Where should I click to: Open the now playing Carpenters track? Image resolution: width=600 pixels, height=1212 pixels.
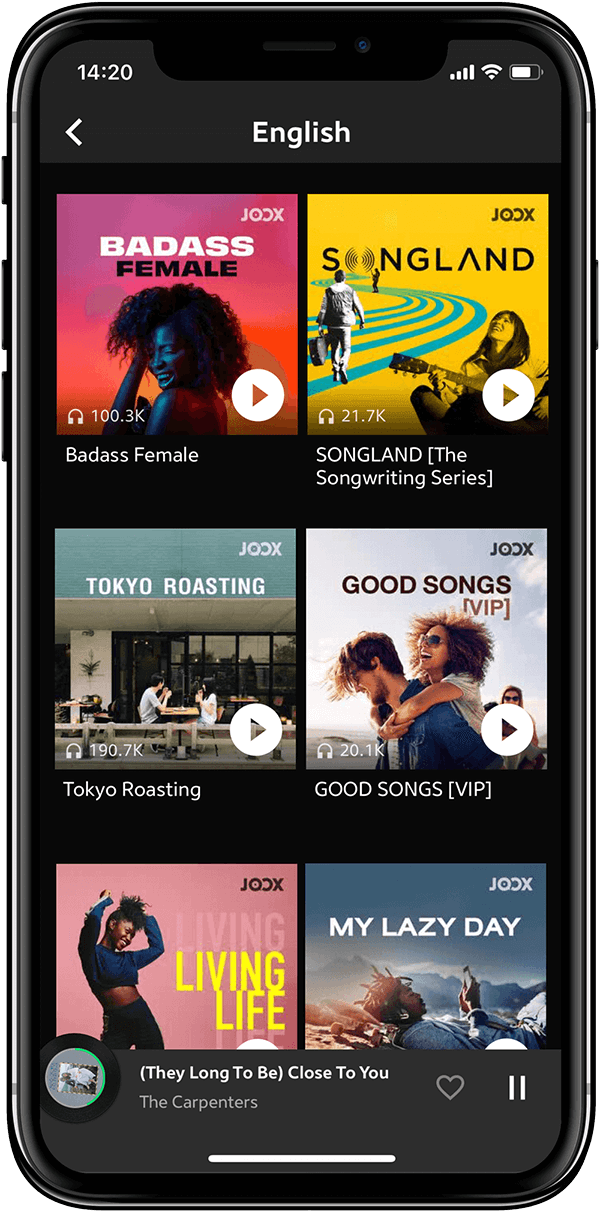[x=264, y=1086]
